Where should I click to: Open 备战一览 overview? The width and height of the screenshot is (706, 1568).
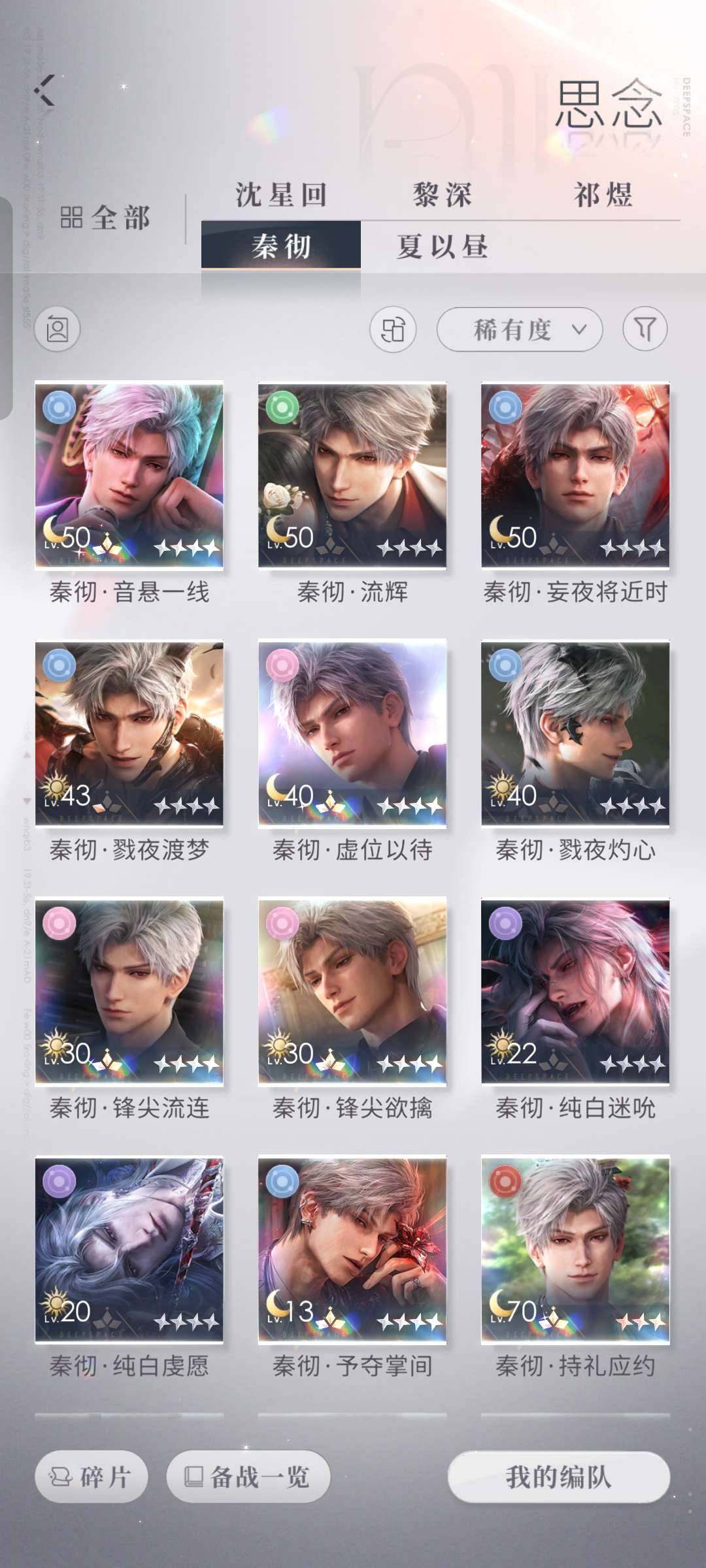click(248, 1477)
